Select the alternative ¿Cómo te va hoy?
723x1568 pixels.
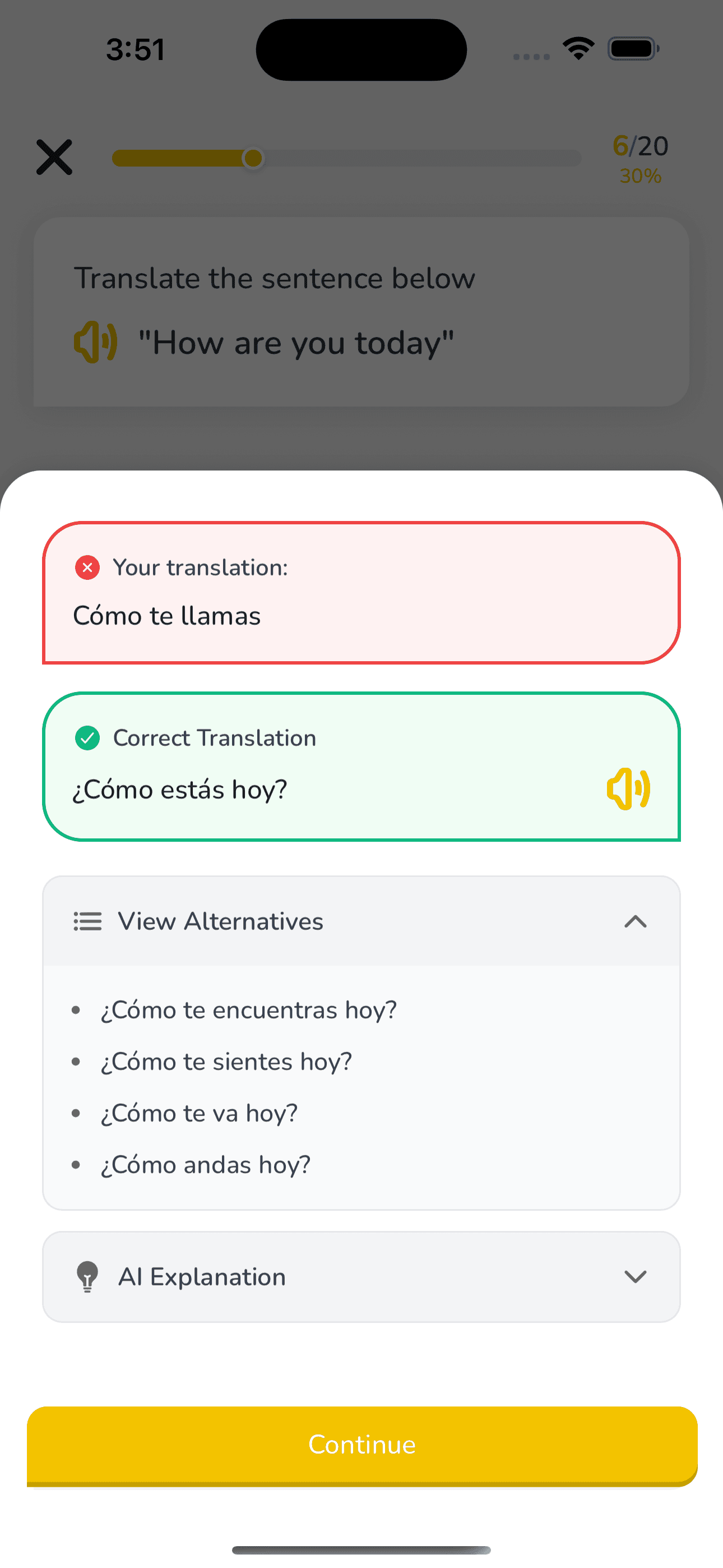[x=199, y=1112]
